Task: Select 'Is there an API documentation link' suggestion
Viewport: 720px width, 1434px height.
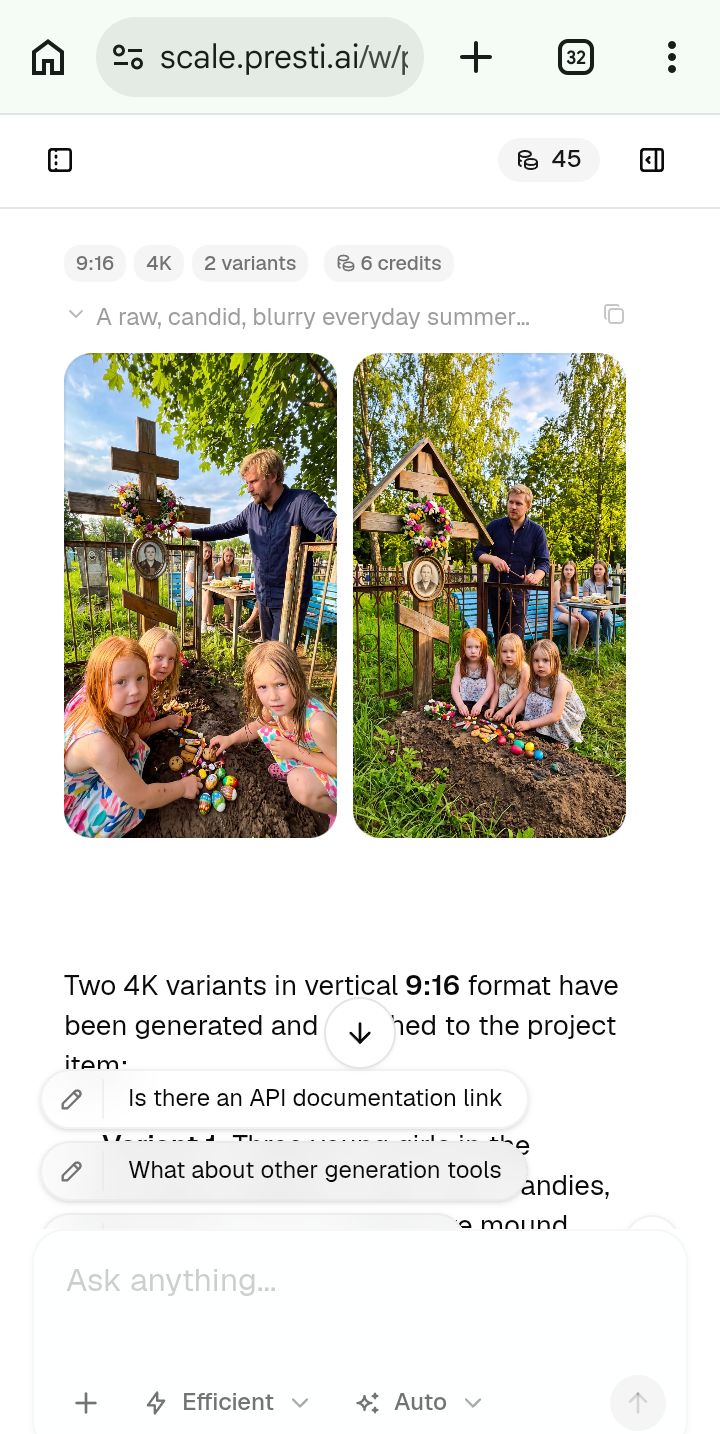Action: point(284,1098)
